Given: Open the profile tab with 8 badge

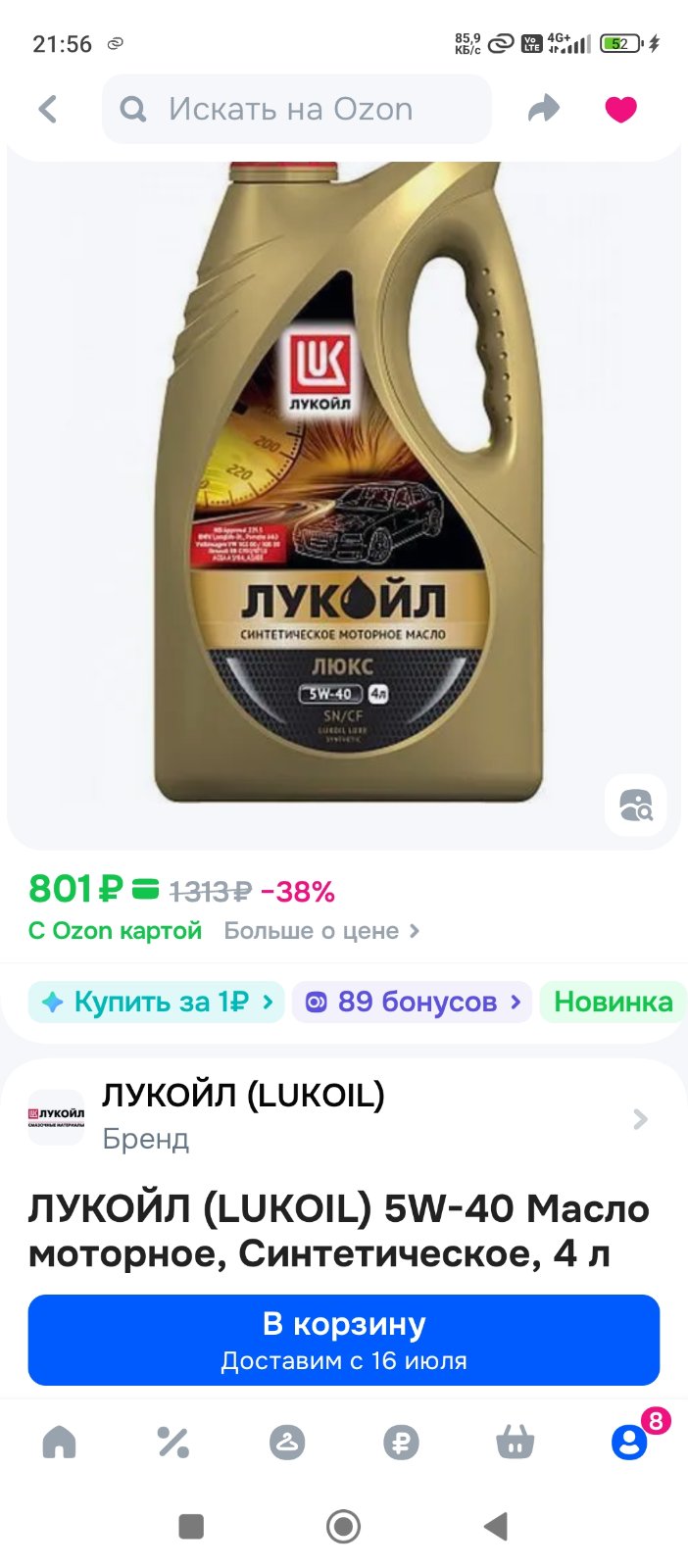Looking at the screenshot, I should tap(630, 1443).
